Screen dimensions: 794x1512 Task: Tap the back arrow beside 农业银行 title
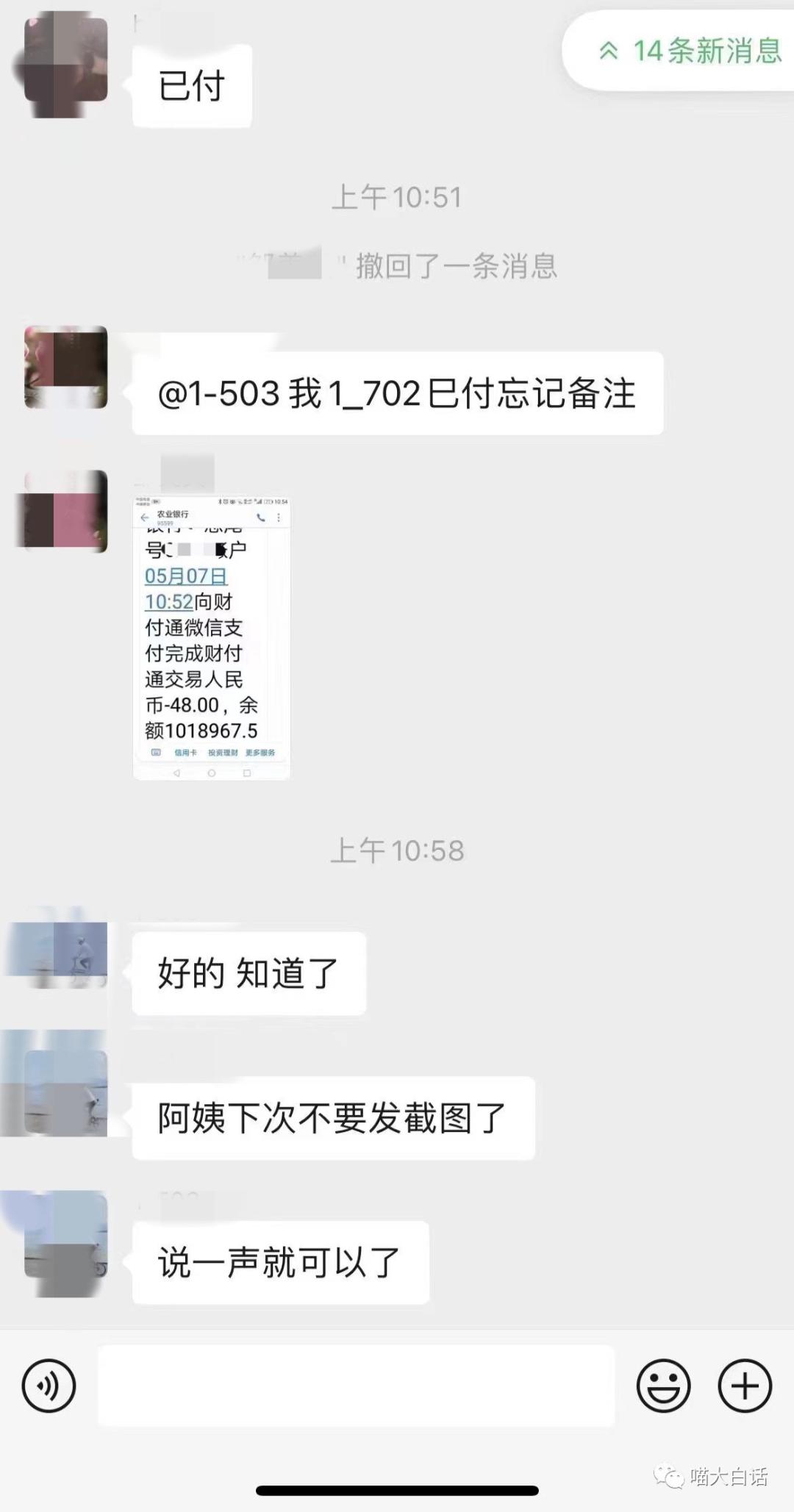coord(144,517)
